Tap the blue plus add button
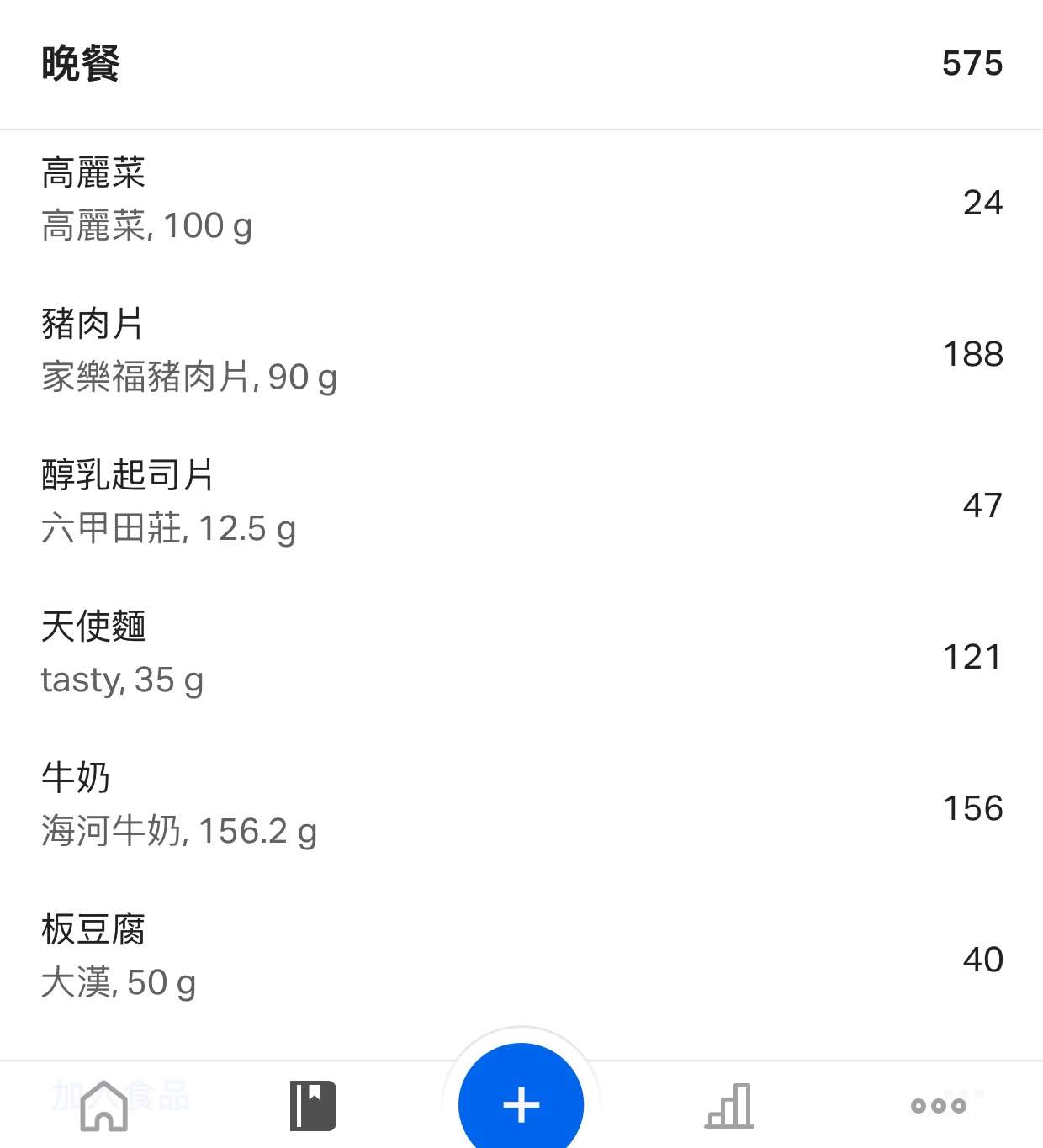The image size is (1043, 1148). (521, 1103)
